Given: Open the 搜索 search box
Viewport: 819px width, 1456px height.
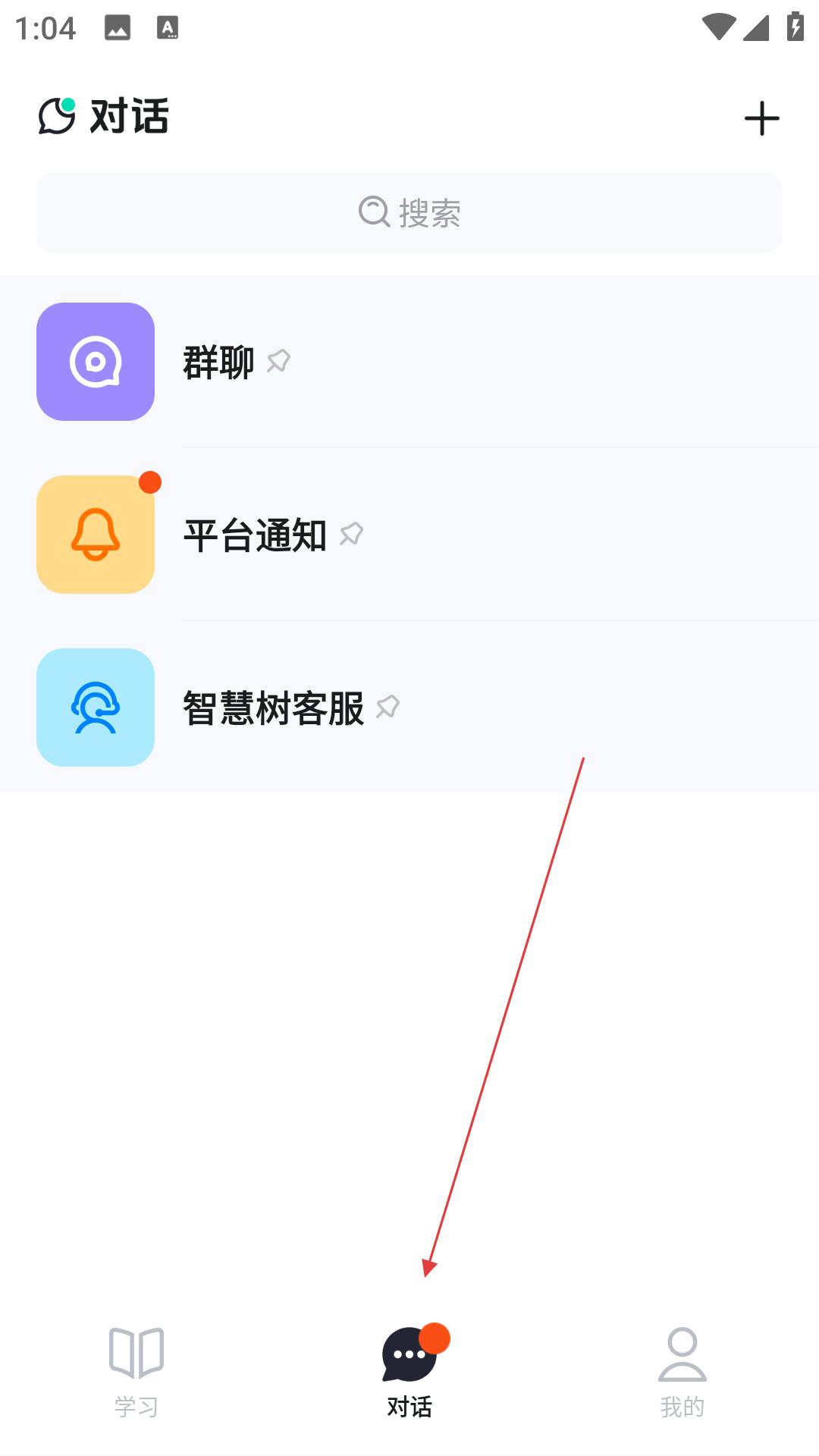Looking at the screenshot, I should click(x=409, y=212).
